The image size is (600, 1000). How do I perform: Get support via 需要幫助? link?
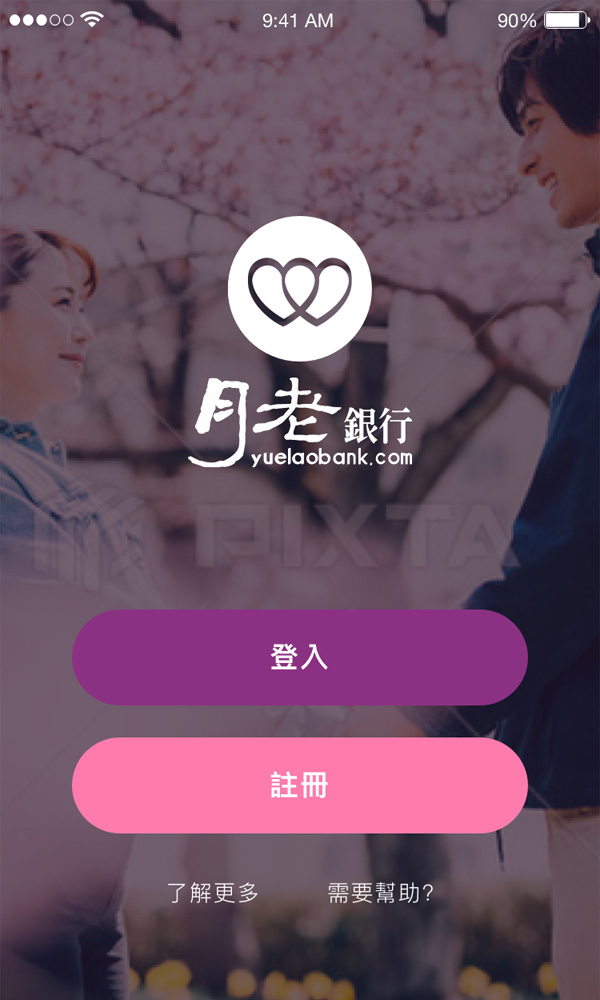pyautogui.click(x=381, y=893)
